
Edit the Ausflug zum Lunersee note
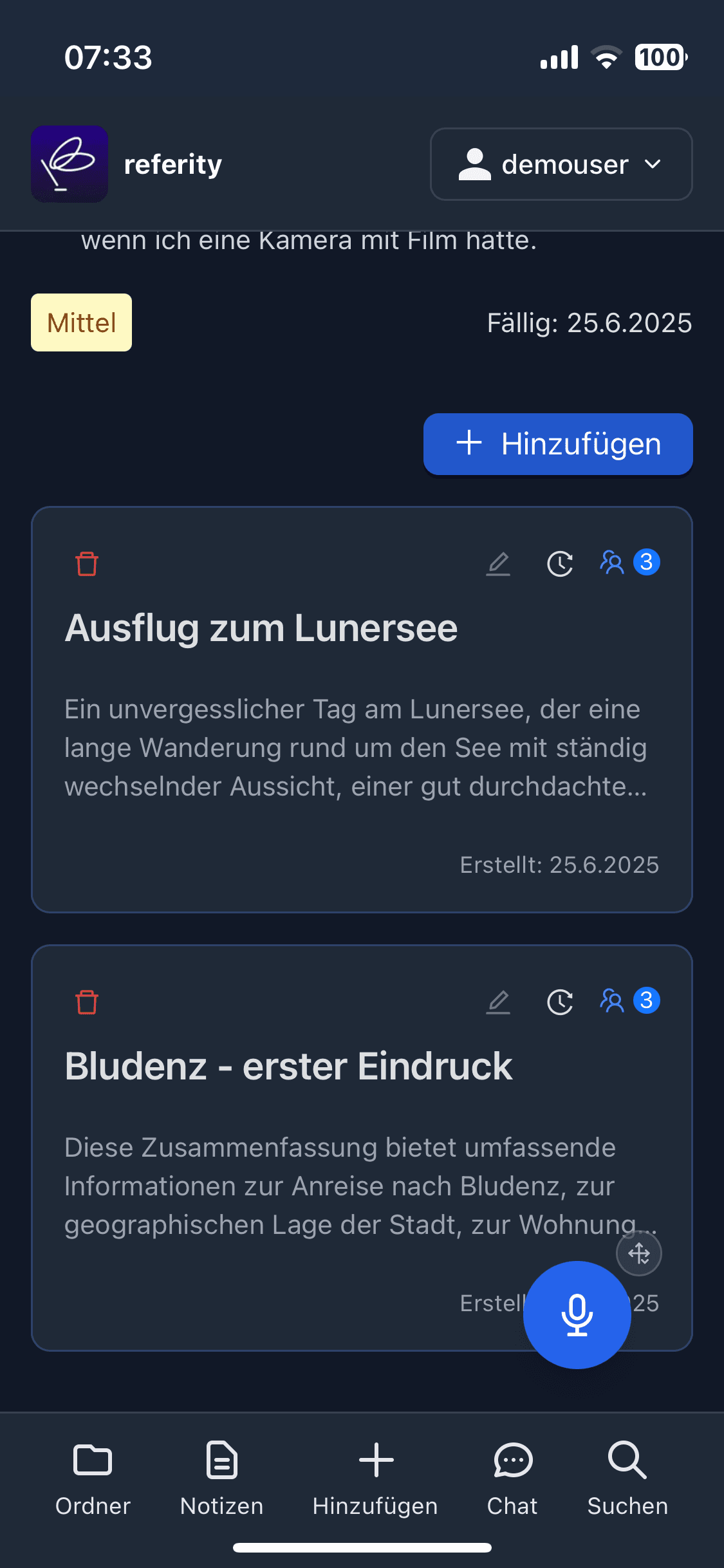[497, 564]
